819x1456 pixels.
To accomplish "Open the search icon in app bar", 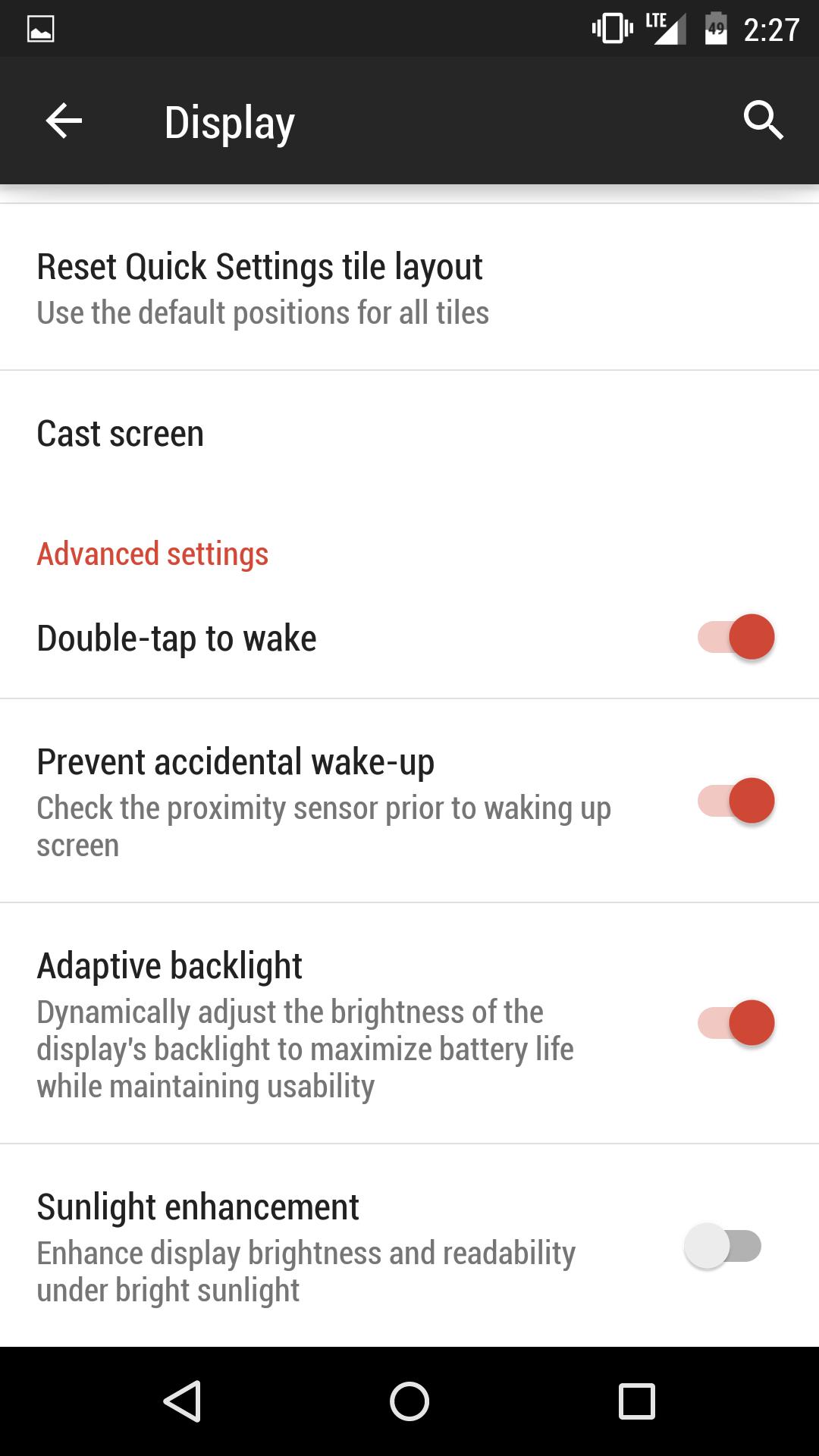I will (x=763, y=121).
